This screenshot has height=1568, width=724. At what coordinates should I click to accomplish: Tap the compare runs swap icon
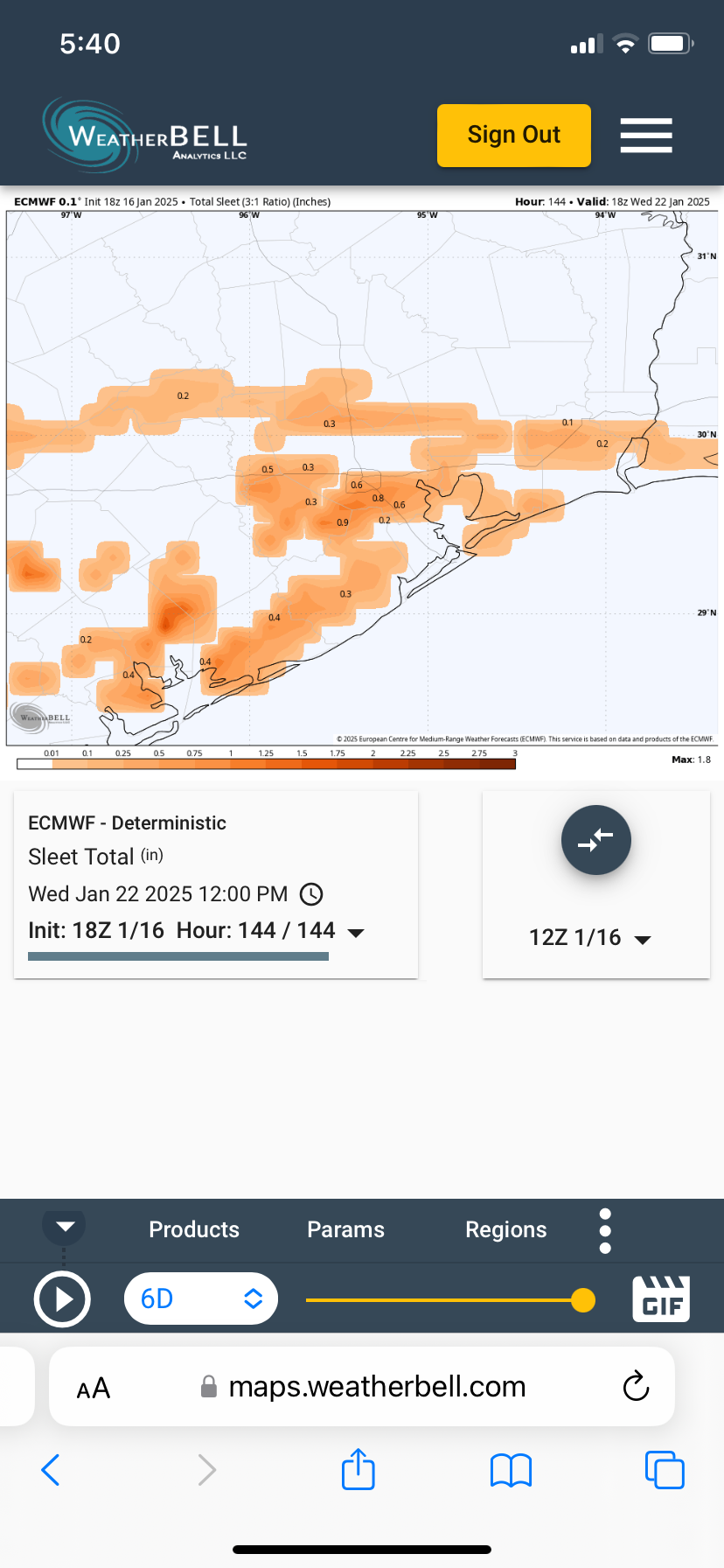[x=595, y=840]
